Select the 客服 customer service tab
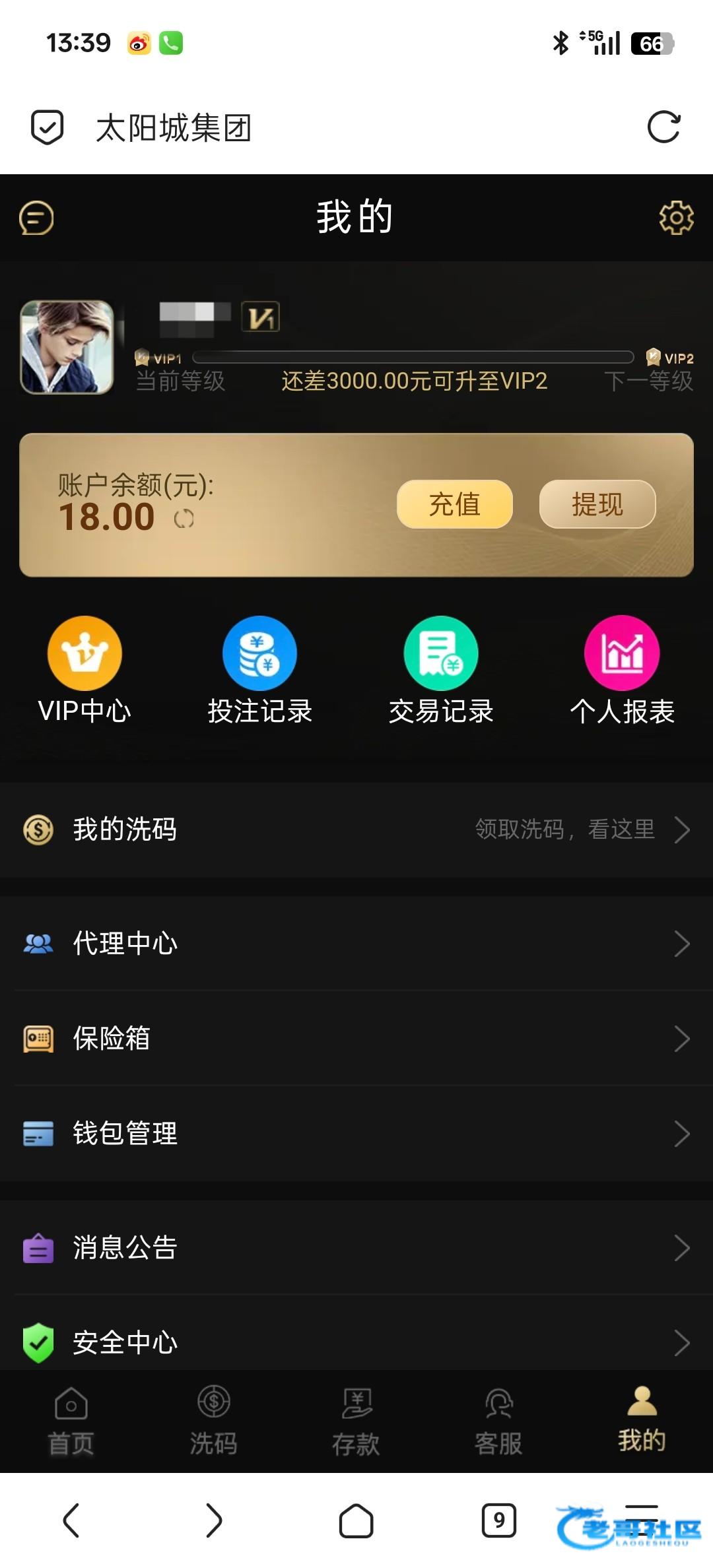Image resolution: width=713 pixels, height=1568 pixels. (x=498, y=1421)
